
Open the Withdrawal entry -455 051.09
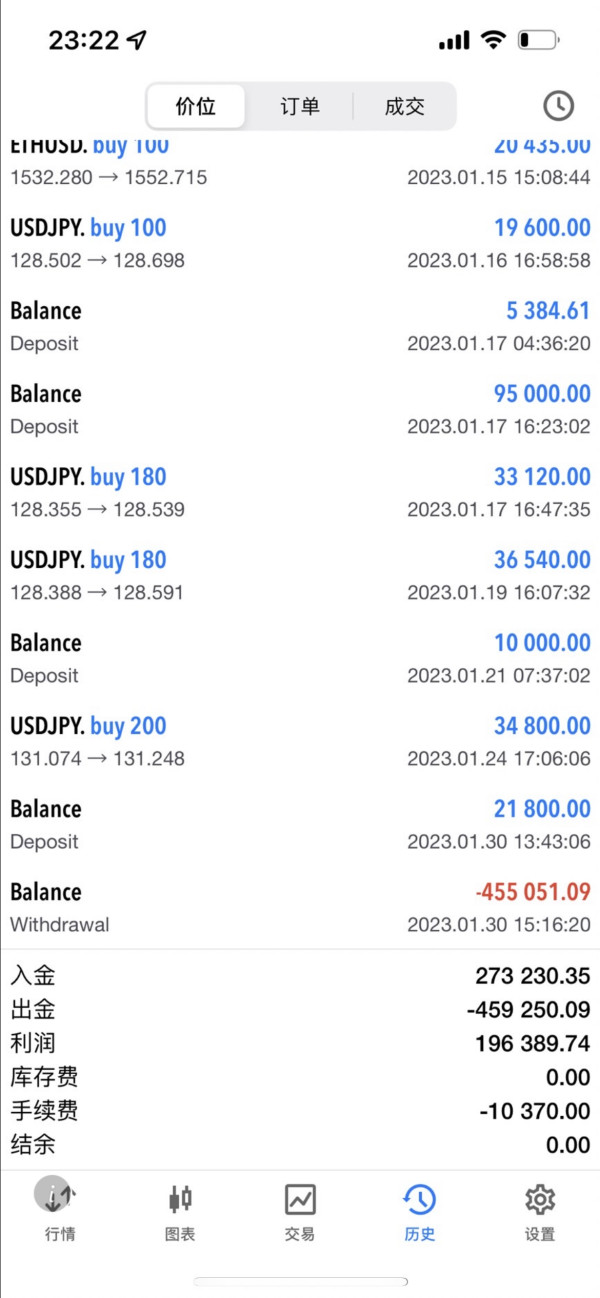point(300,907)
